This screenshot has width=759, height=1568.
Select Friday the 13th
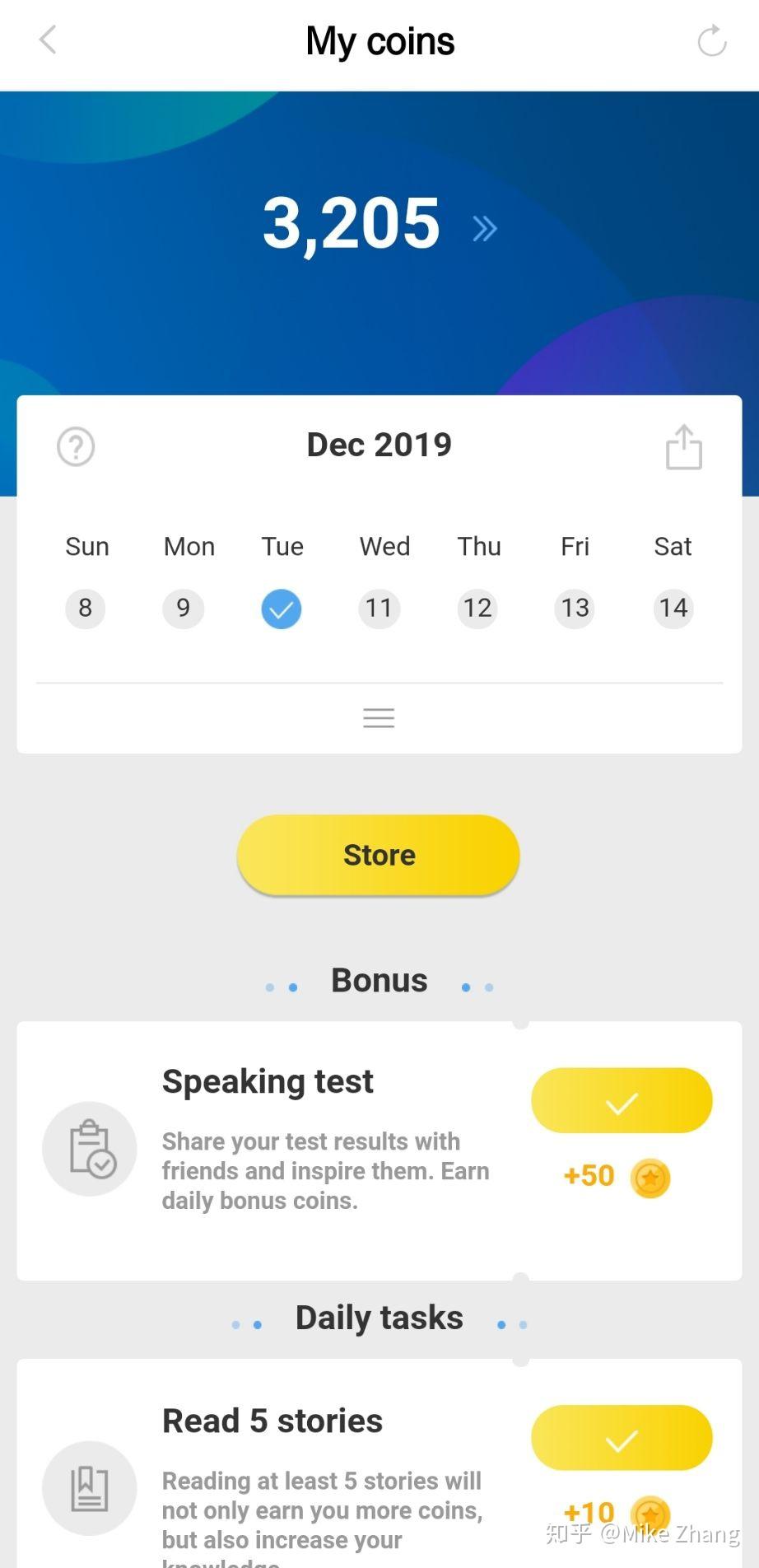(575, 609)
